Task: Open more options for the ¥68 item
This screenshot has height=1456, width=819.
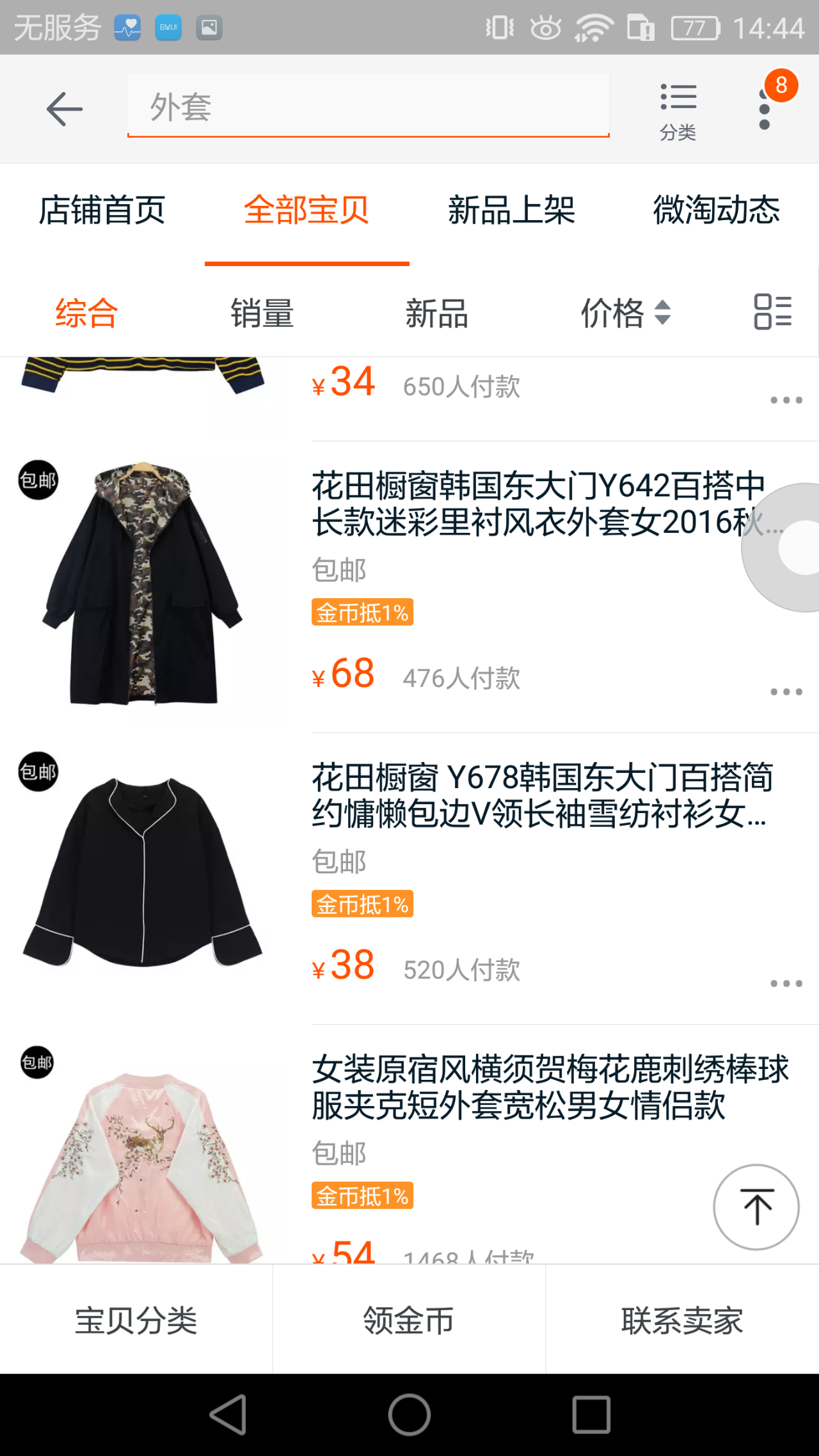Action: click(786, 692)
